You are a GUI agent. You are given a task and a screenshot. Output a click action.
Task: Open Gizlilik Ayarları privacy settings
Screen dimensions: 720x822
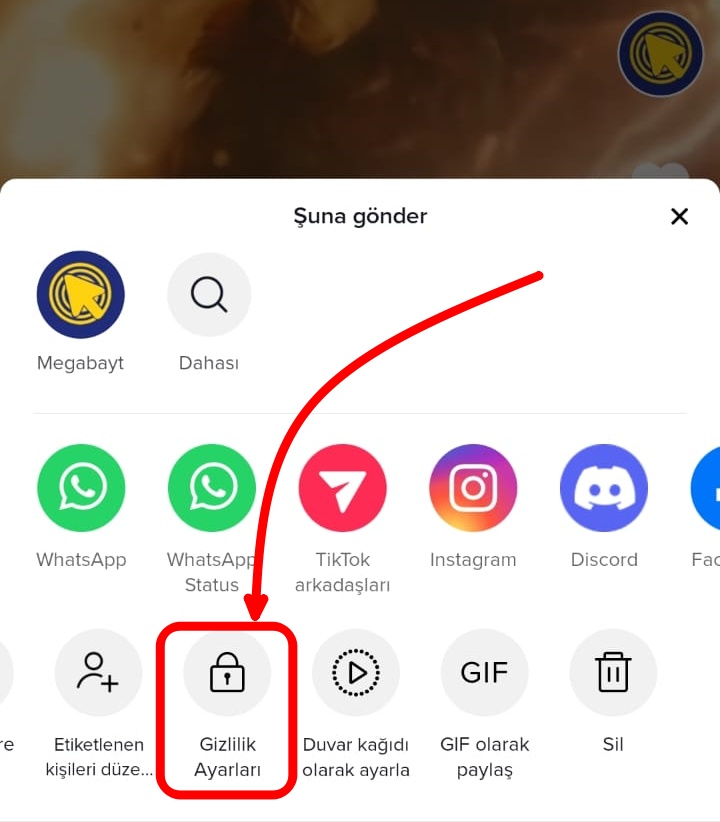pyautogui.click(x=227, y=673)
